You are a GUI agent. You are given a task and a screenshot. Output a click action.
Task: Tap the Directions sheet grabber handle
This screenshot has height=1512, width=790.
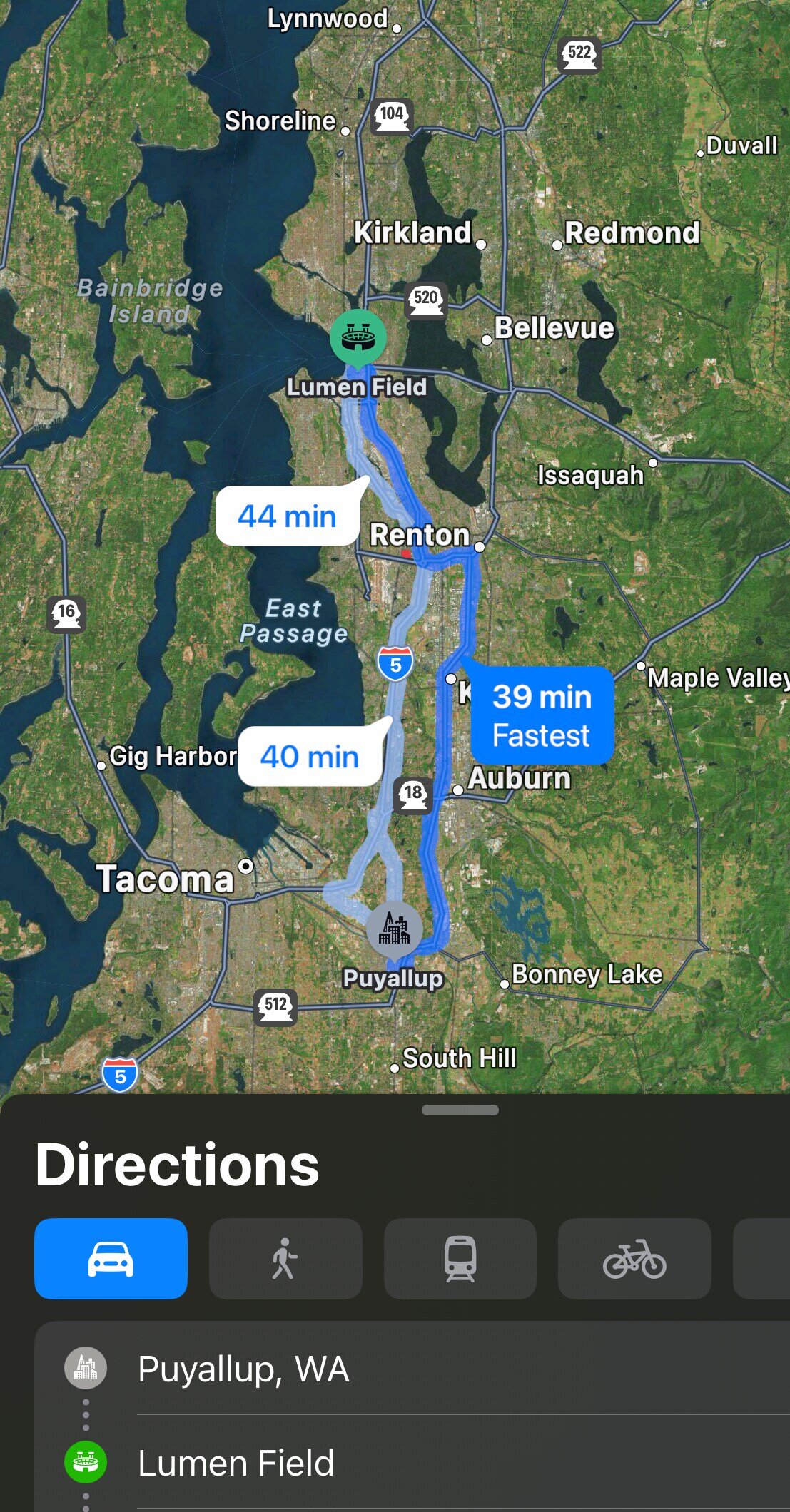pos(460,1110)
